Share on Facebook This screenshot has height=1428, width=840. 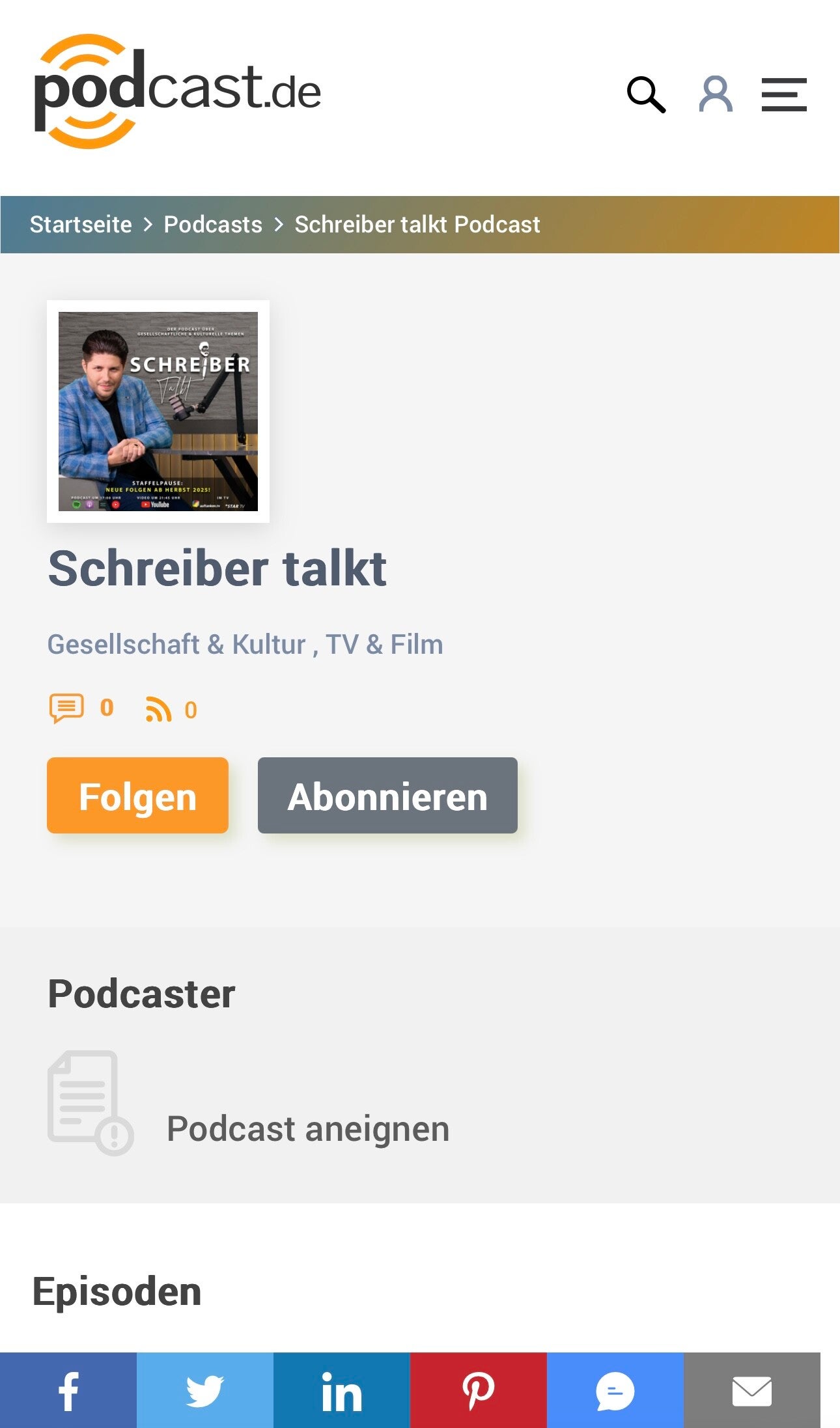point(68,1391)
